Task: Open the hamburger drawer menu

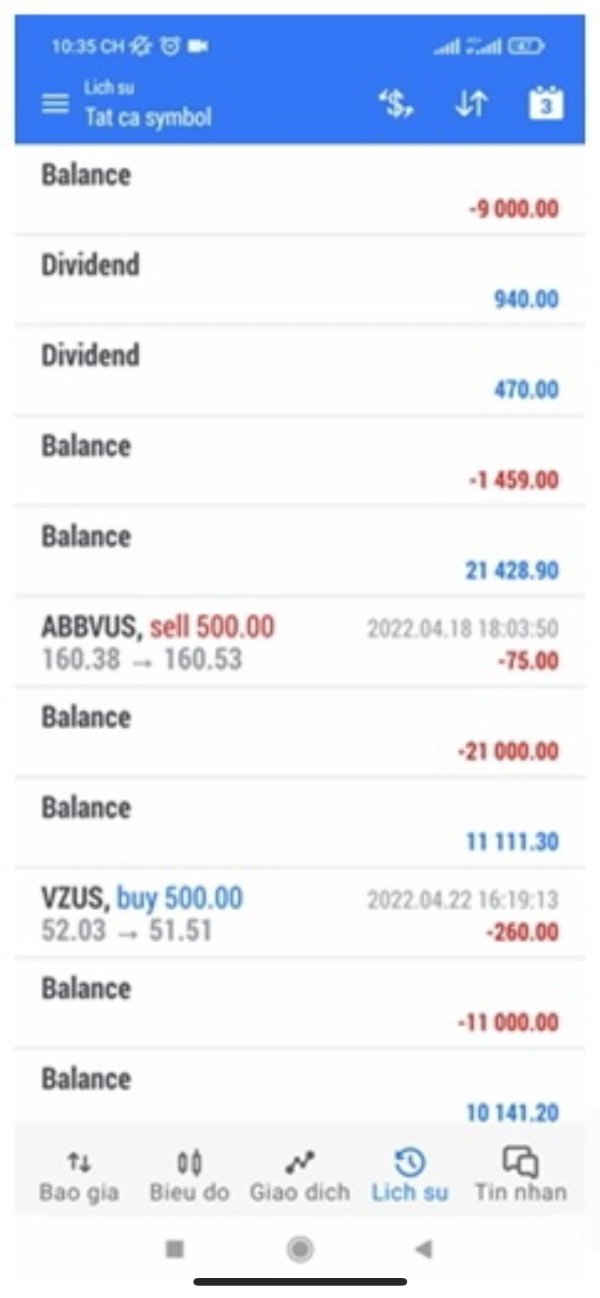Action: pos(55,104)
